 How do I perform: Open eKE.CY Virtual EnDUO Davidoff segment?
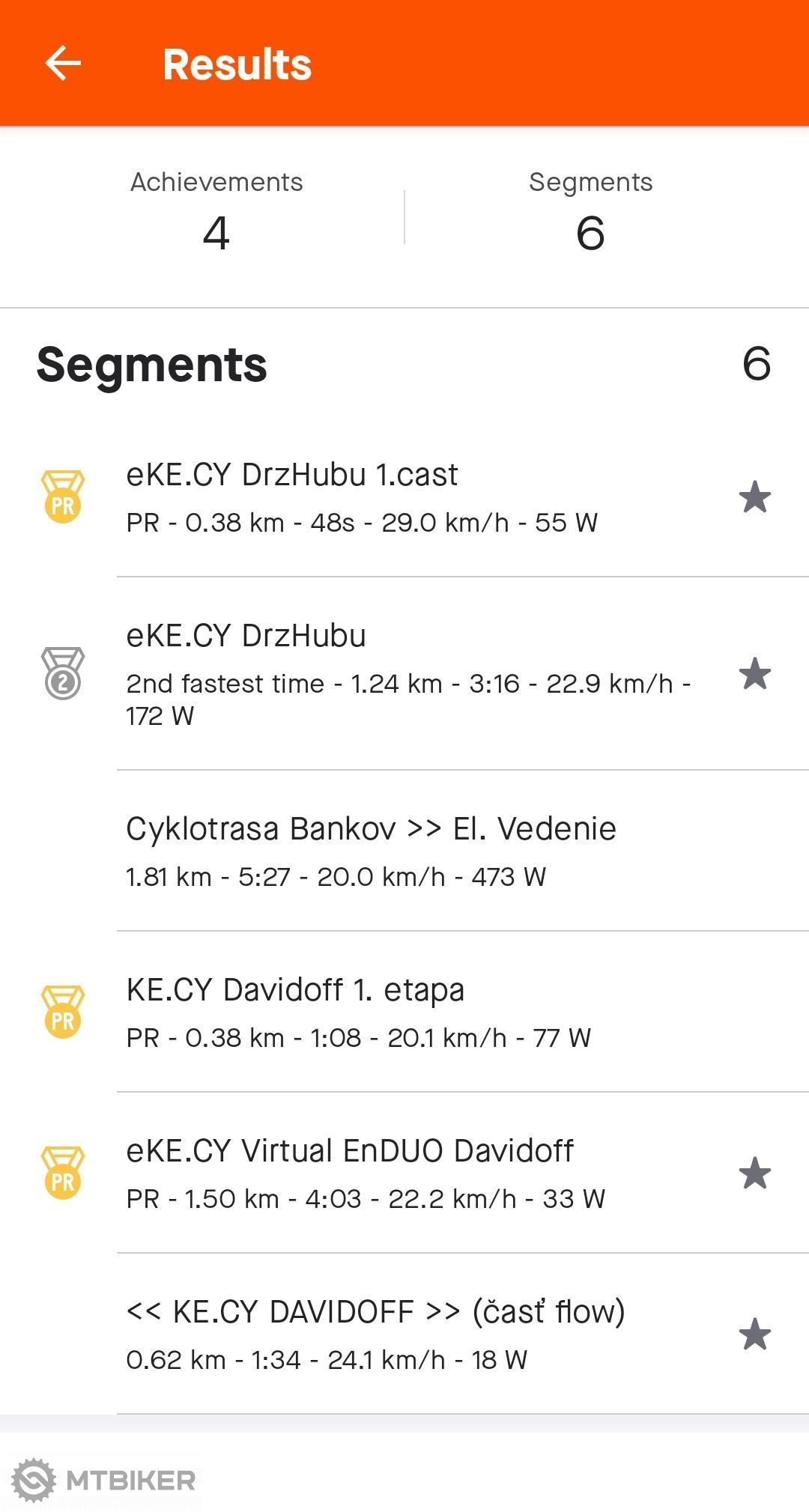click(404, 1174)
